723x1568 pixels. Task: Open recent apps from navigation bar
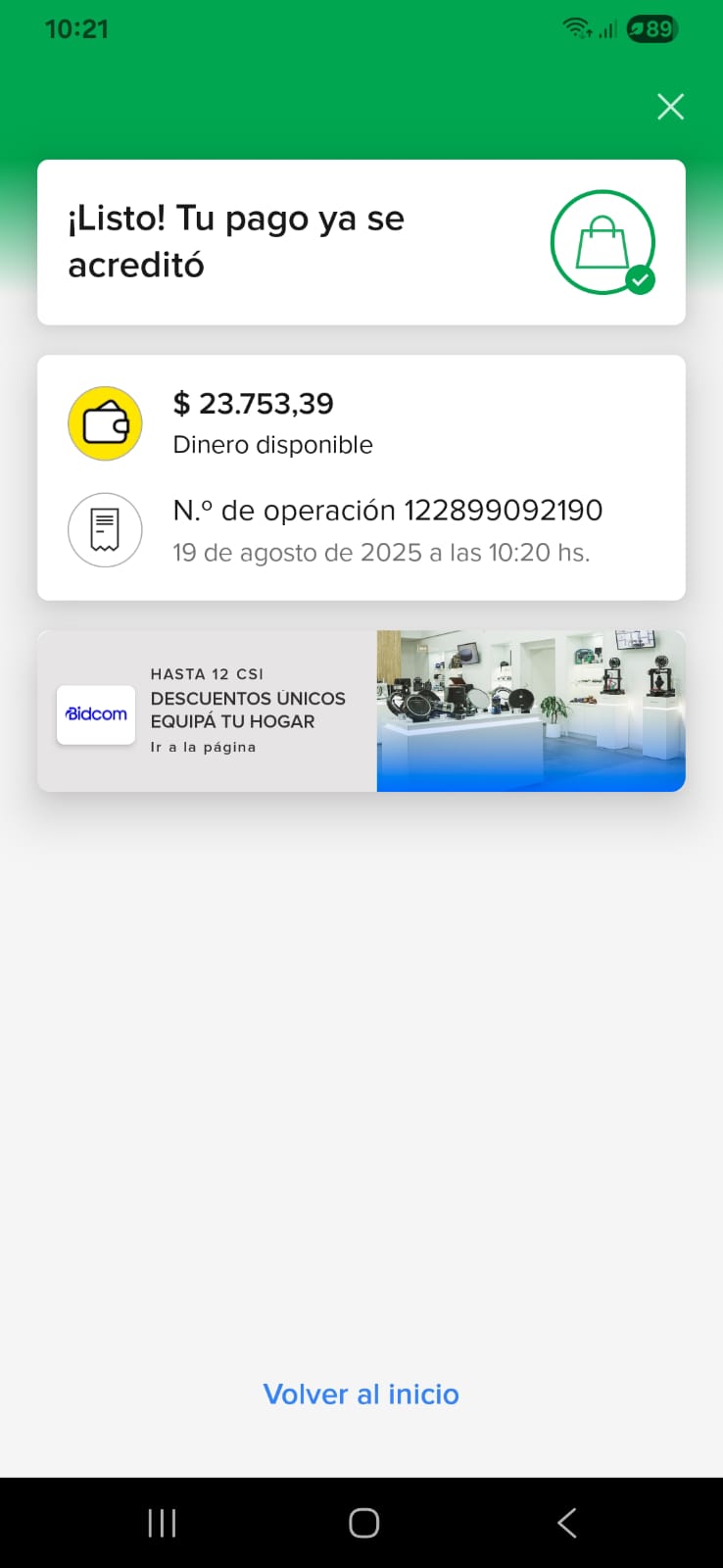(162, 1523)
